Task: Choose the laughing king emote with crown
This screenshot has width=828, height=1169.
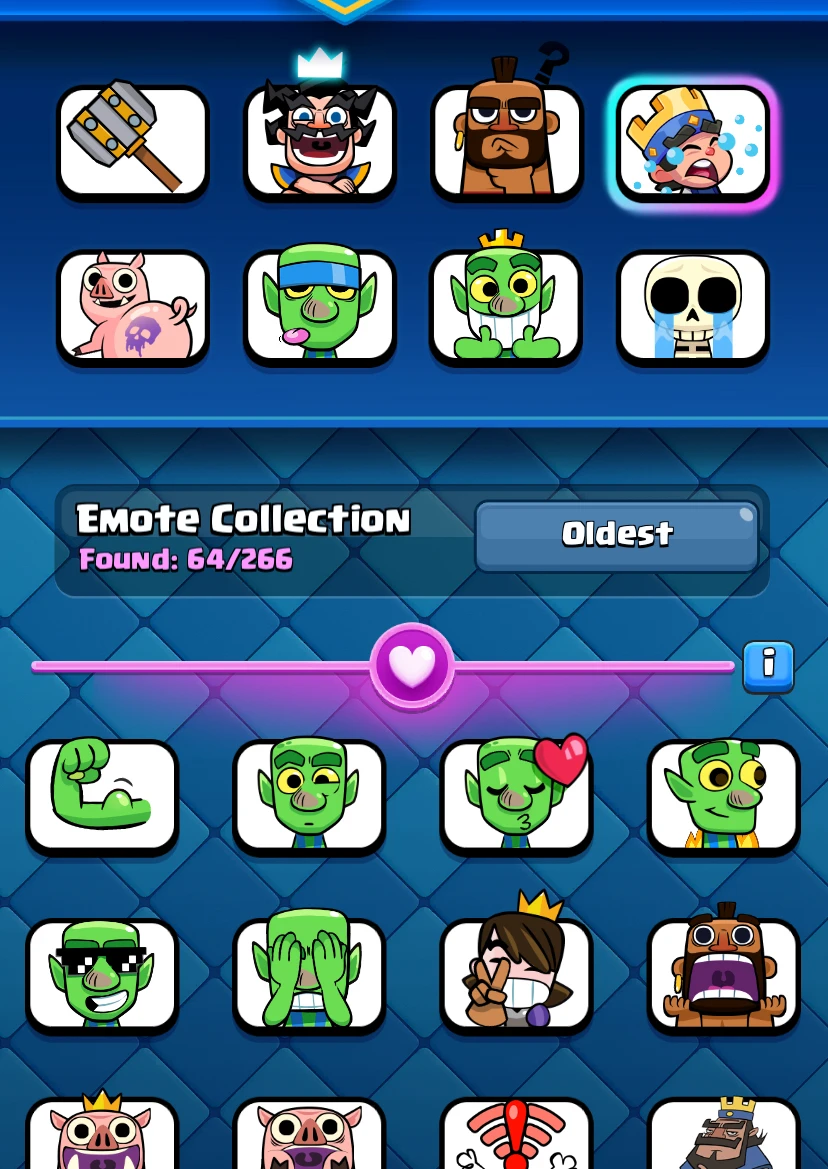Action: tap(320, 142)
